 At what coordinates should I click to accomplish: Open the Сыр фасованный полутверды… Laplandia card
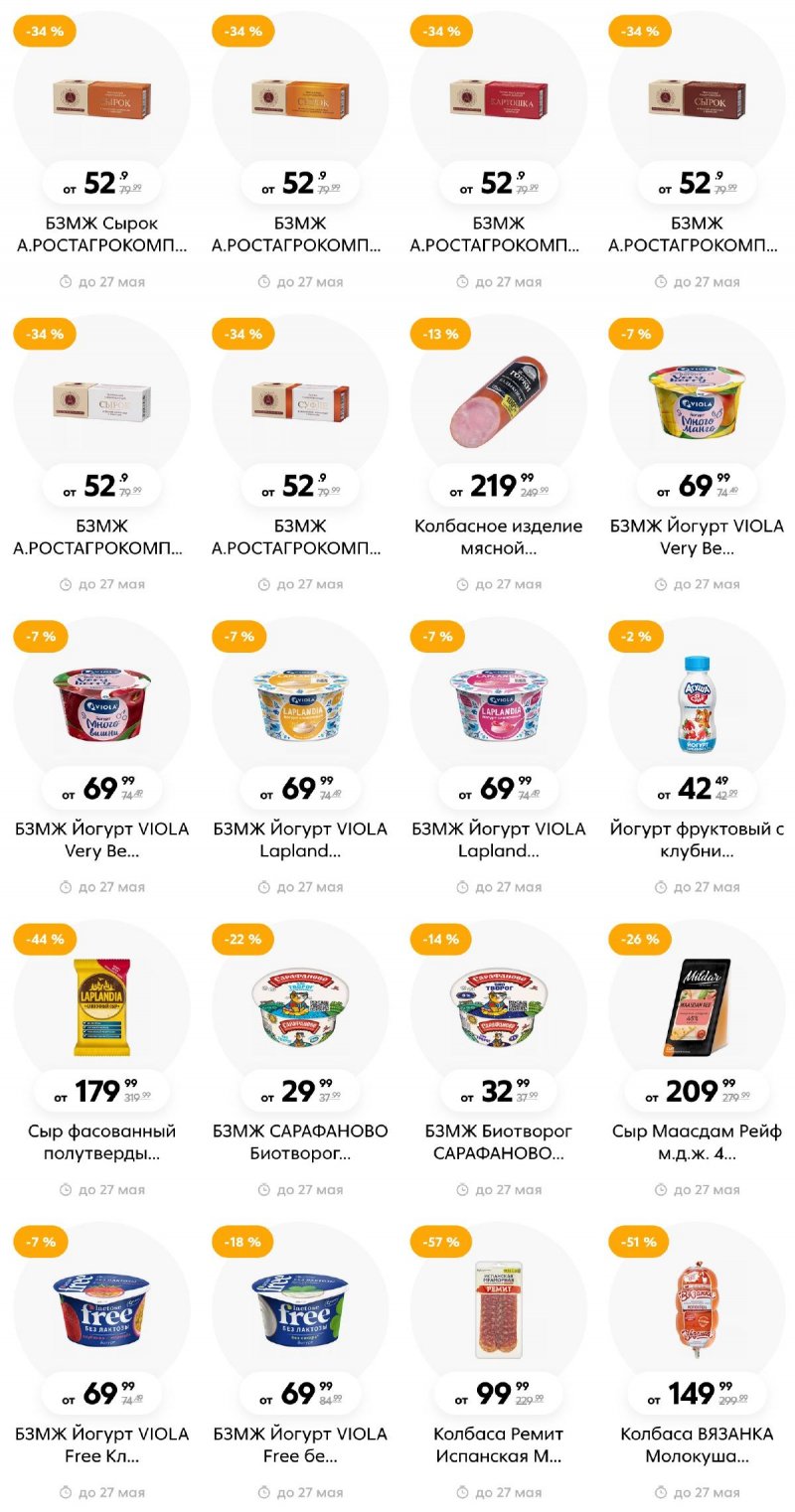tap(101, 1007)
